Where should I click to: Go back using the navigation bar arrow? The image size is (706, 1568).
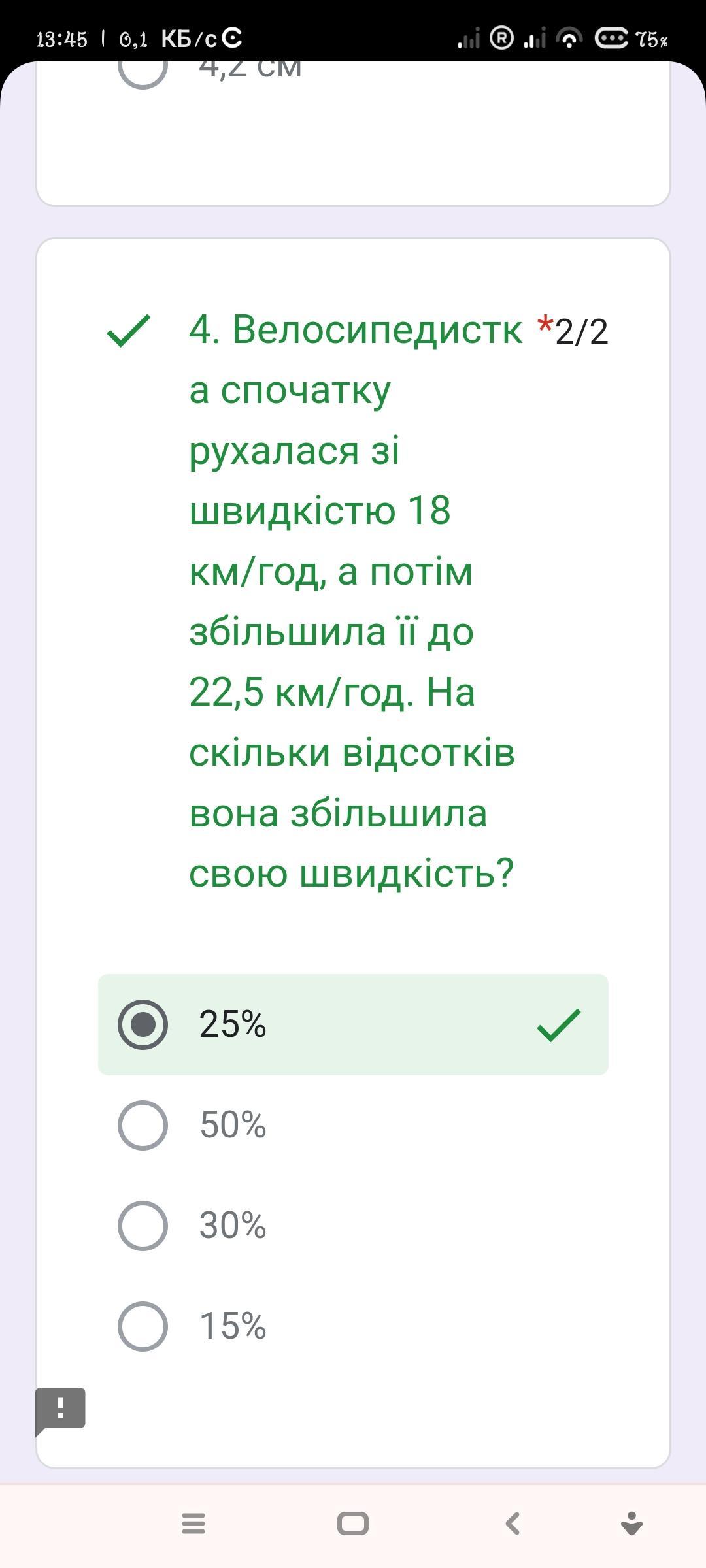click(513, 1524)
